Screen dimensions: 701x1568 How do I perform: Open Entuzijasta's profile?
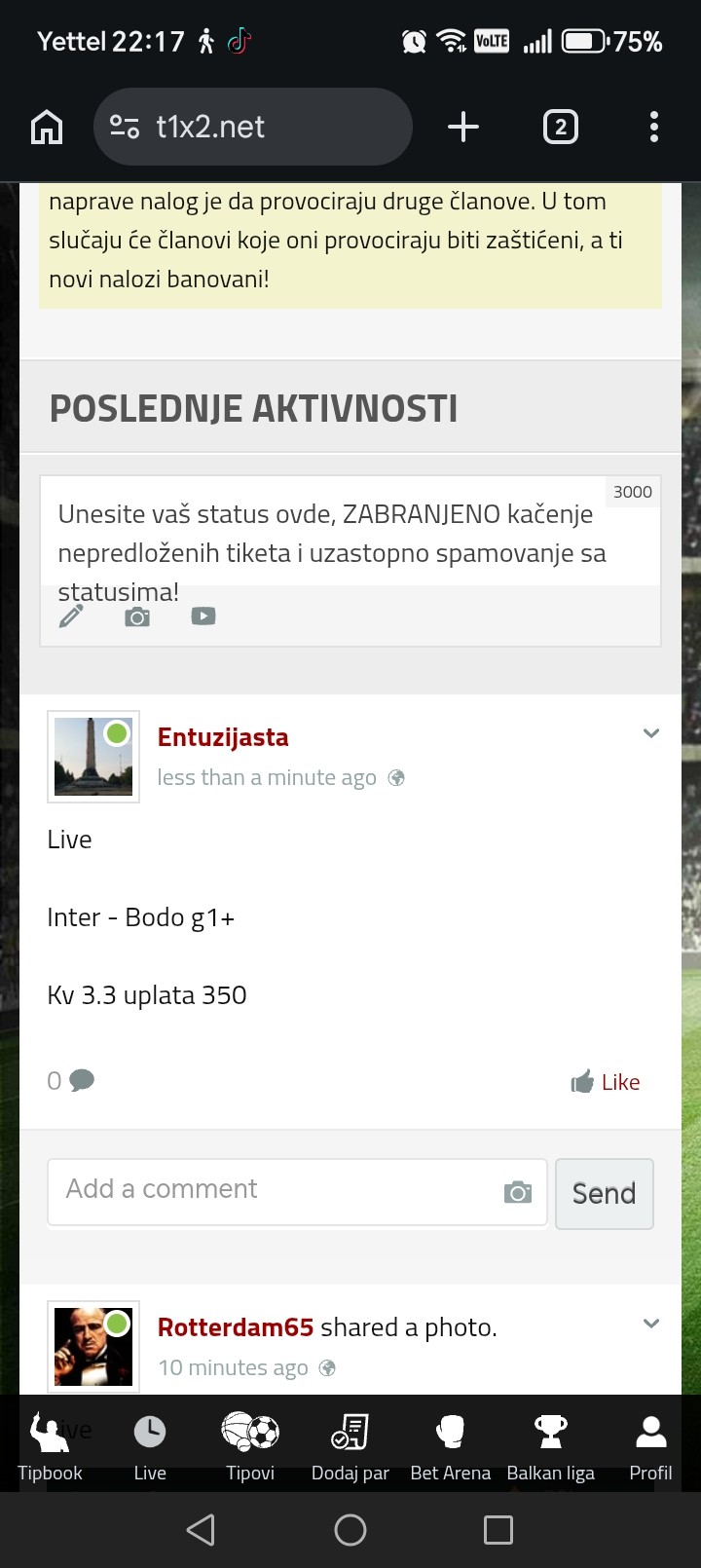point(223,737)
